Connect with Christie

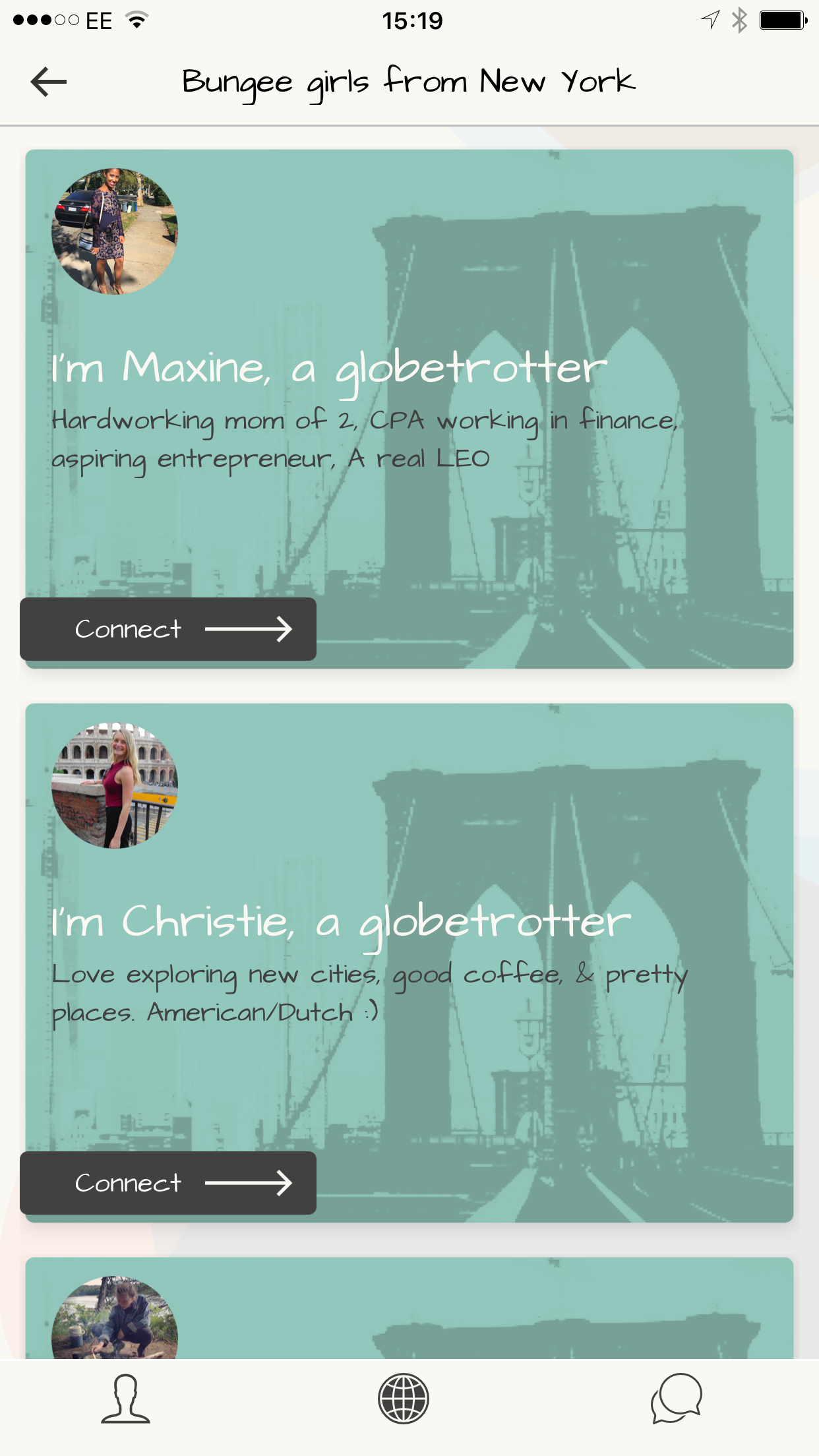[168, 1183]
